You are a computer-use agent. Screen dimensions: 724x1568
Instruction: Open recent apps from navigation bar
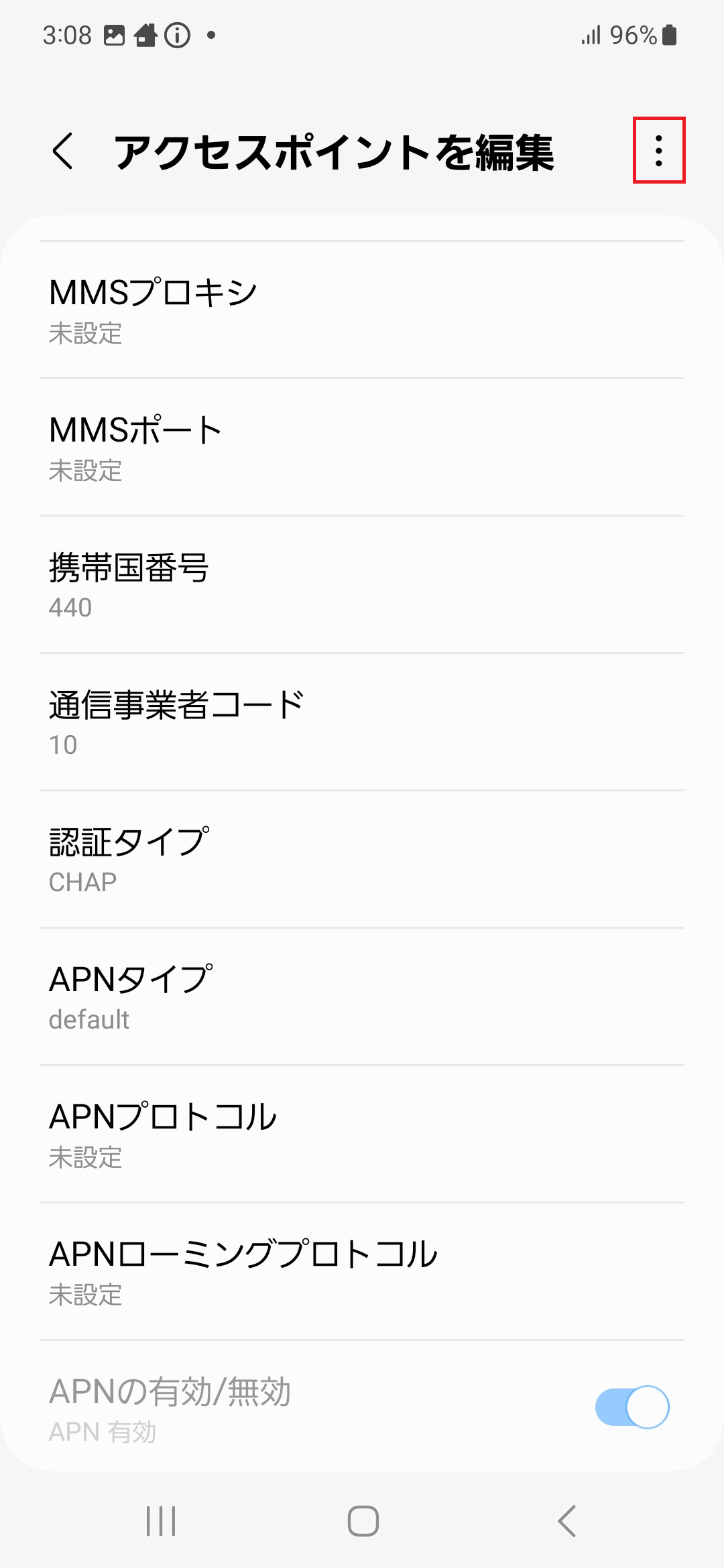[161, 1520]
